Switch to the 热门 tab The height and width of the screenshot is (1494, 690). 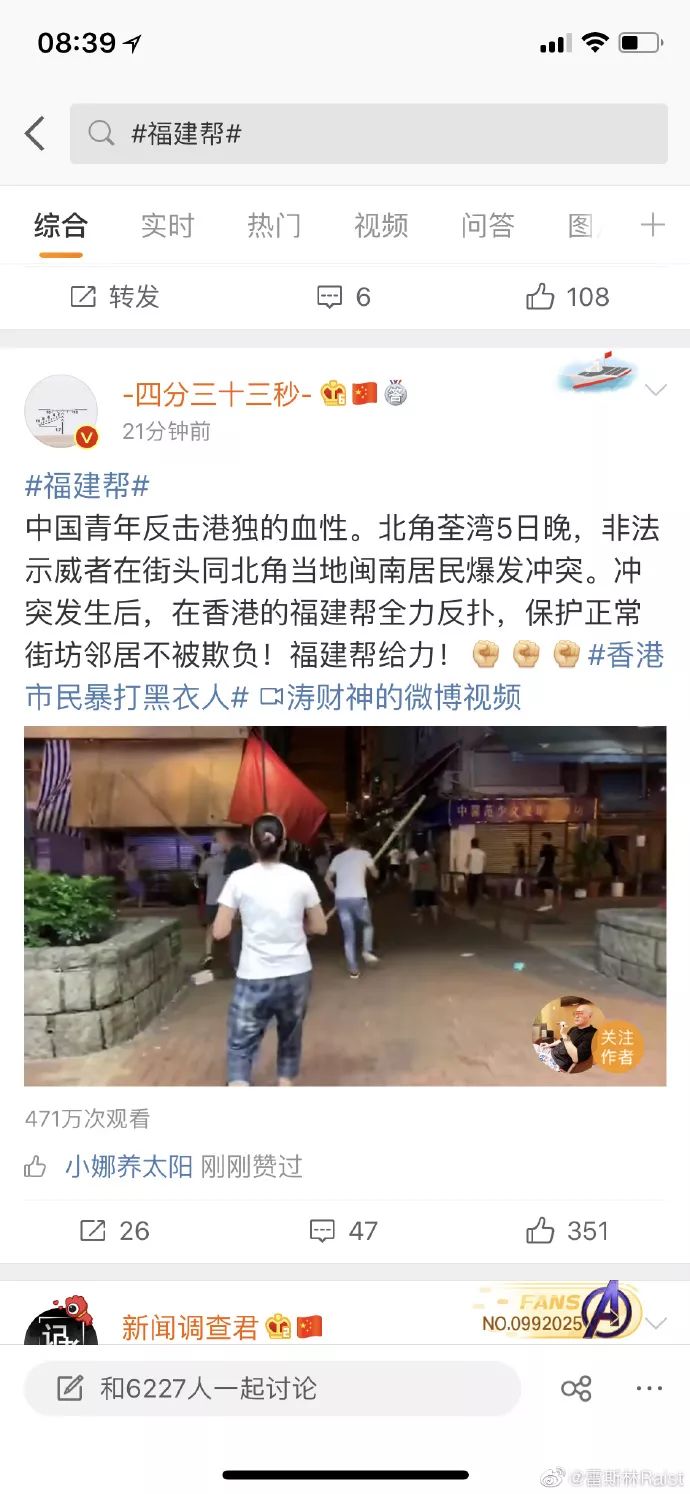click(x=274, y=225)
